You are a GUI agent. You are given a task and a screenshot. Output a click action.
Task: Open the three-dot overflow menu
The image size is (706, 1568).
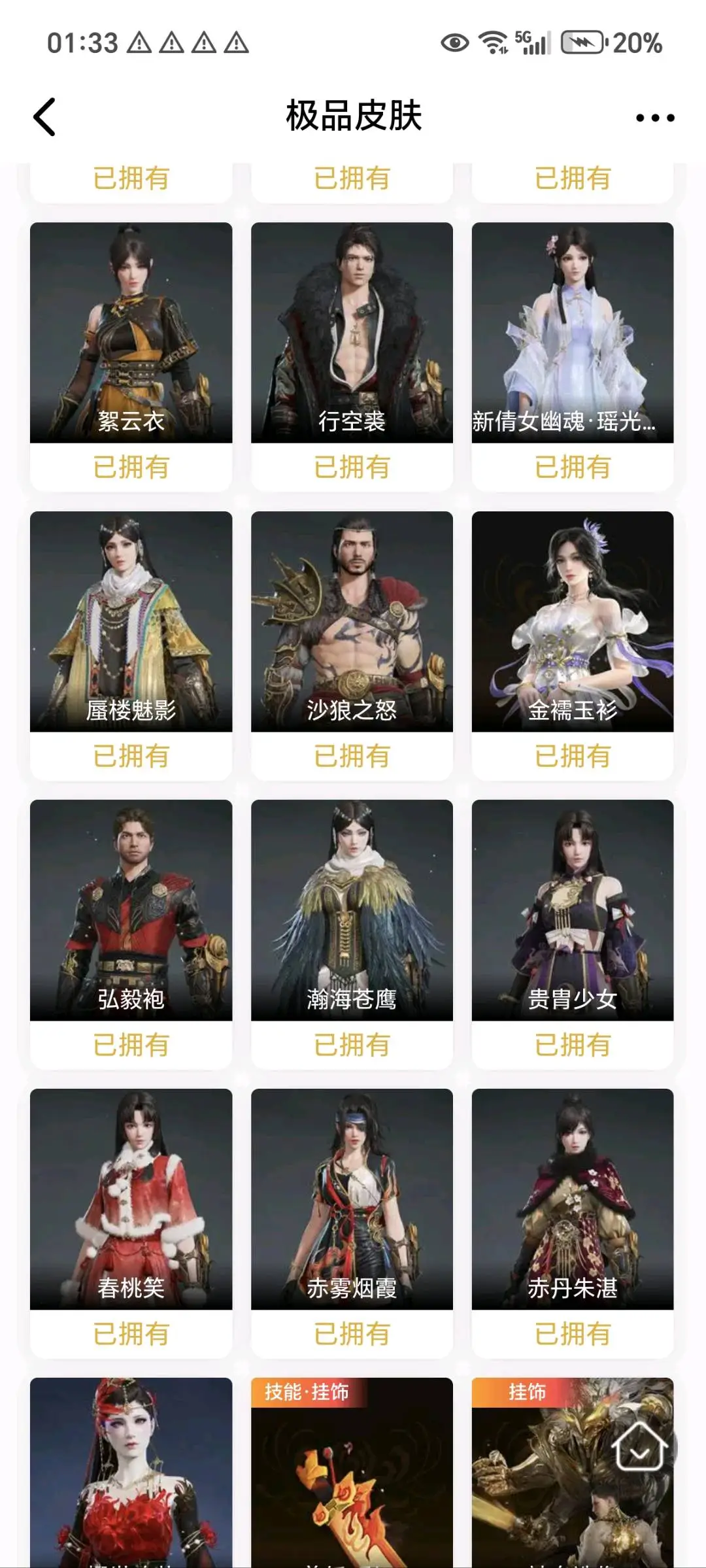655,118
